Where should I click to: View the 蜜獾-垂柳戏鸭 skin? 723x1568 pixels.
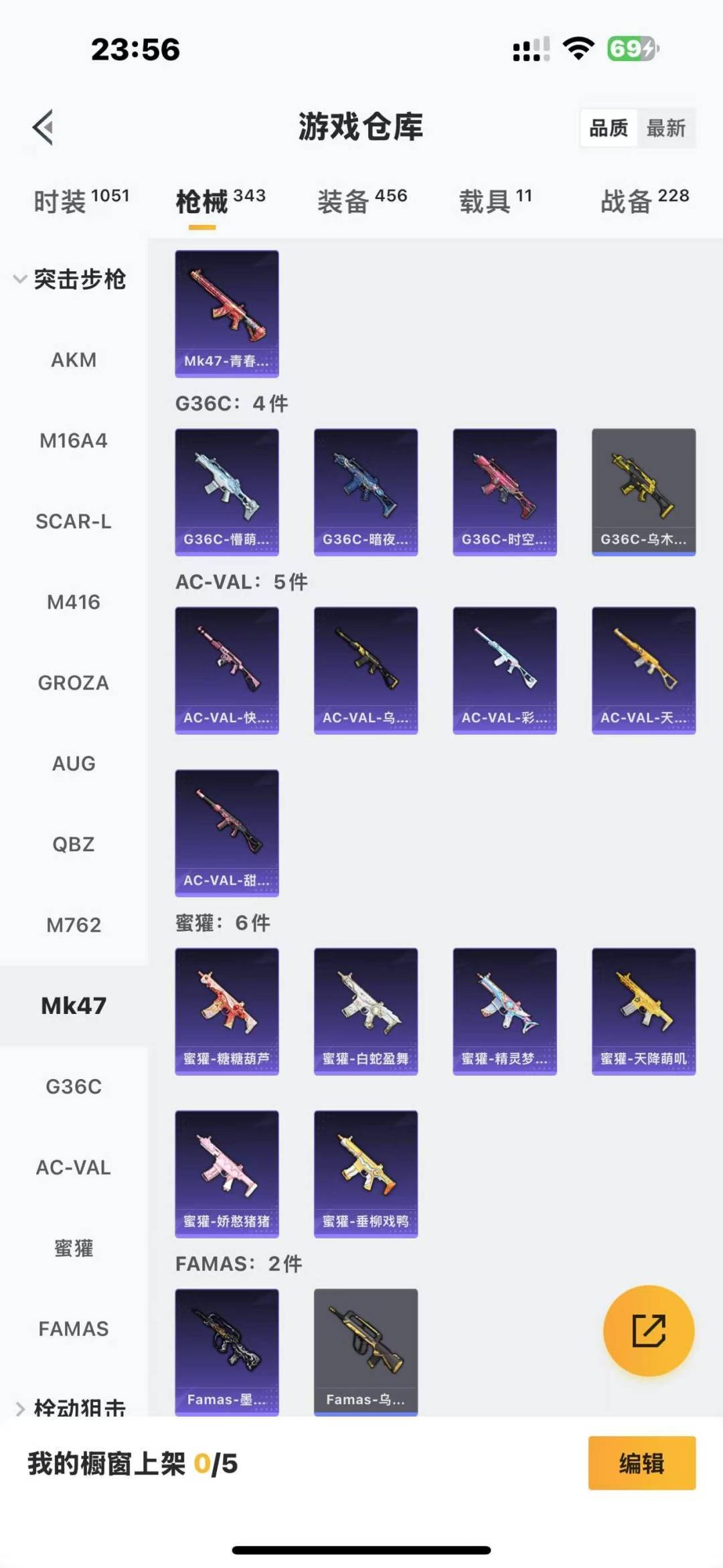366,1174
